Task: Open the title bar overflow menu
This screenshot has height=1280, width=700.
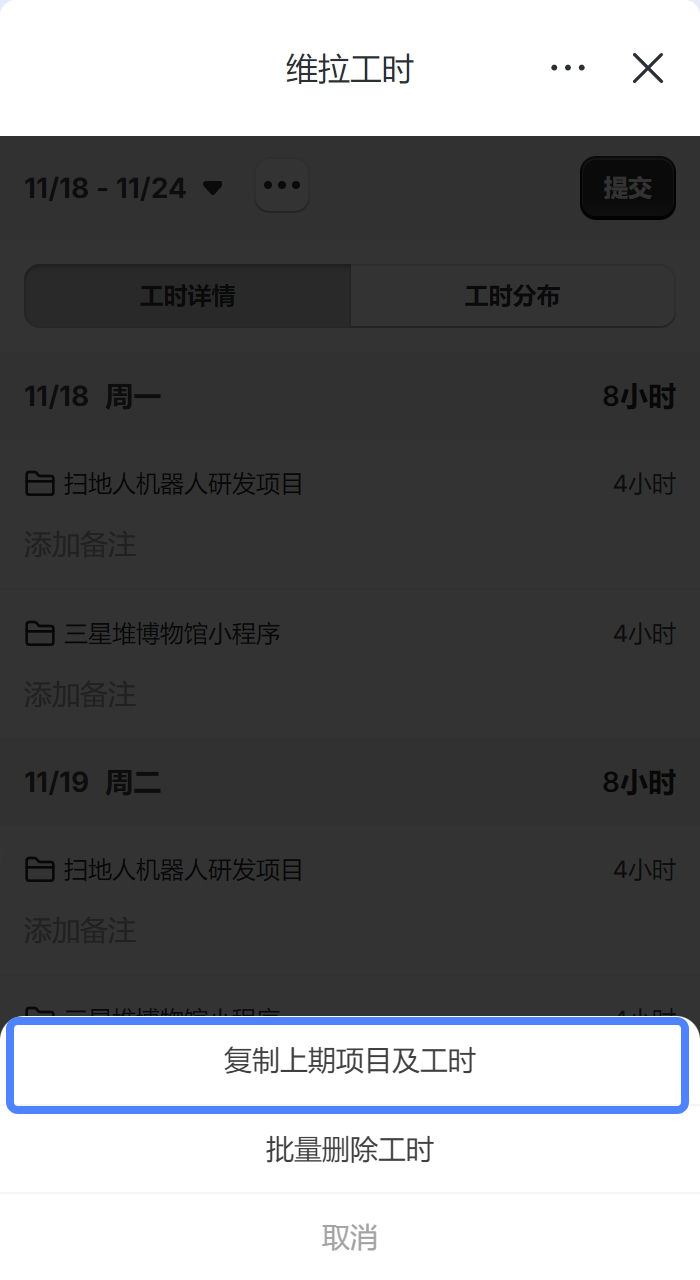Action: [x=567, y=68]
